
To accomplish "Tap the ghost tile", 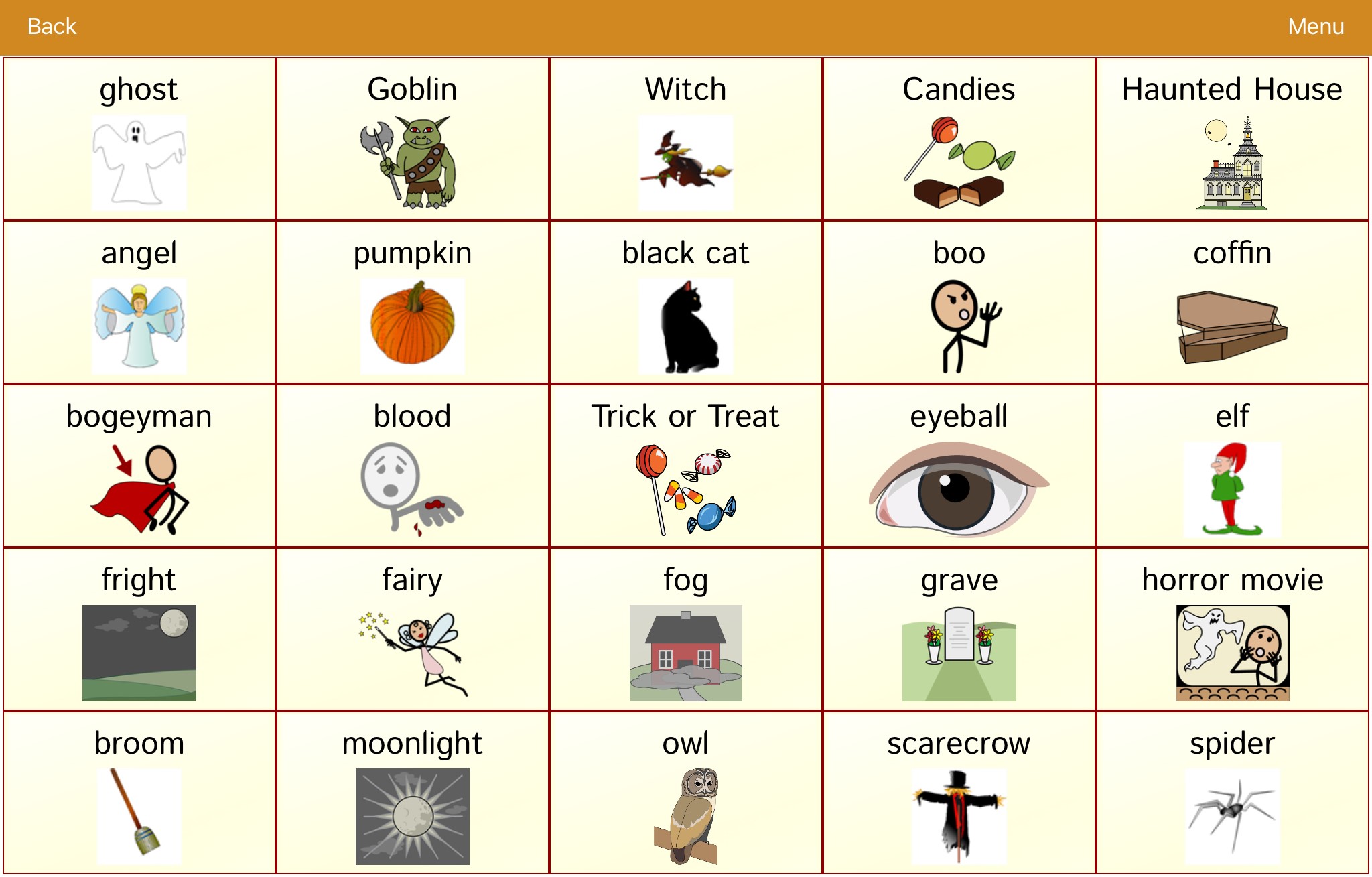I will point(139,139).
